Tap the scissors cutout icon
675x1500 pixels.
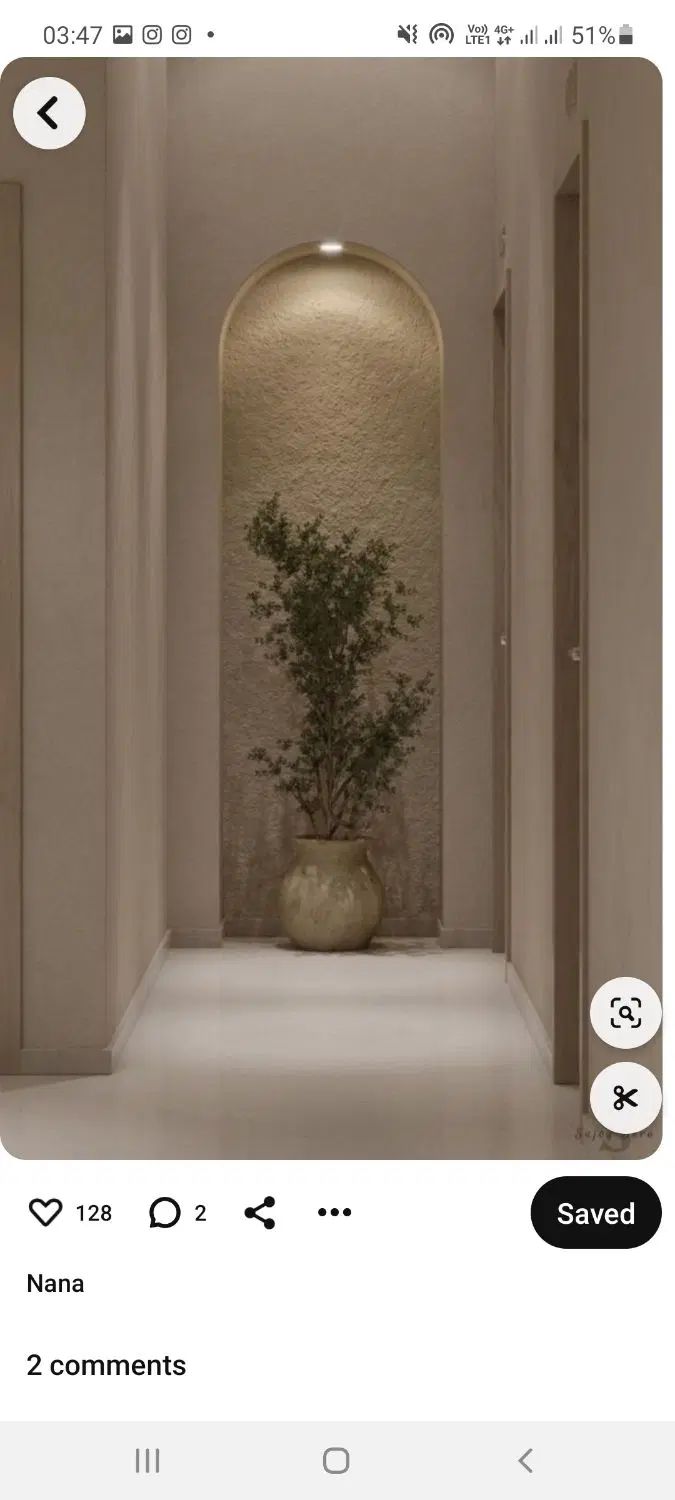point(625,1098)
